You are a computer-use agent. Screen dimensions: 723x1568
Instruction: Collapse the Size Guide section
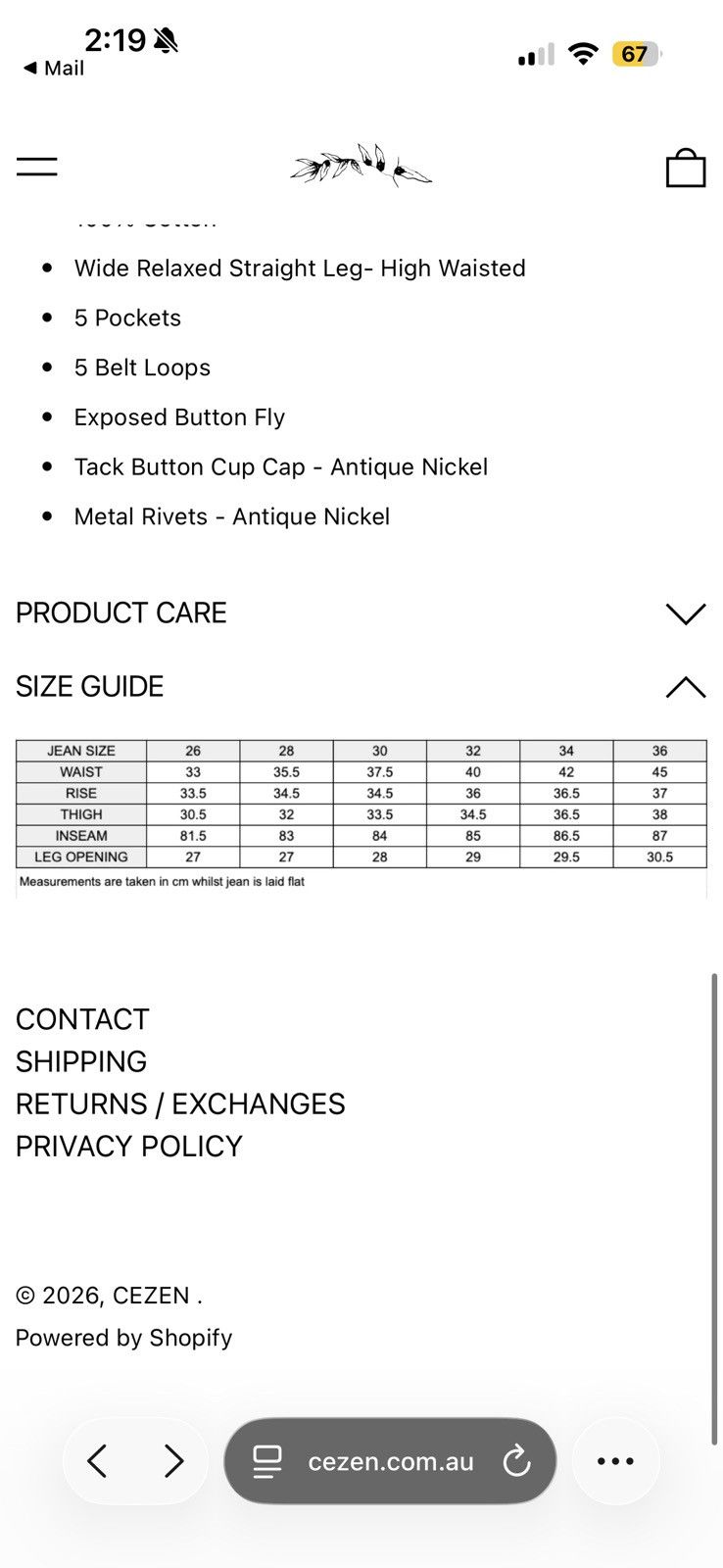[361, 687]
